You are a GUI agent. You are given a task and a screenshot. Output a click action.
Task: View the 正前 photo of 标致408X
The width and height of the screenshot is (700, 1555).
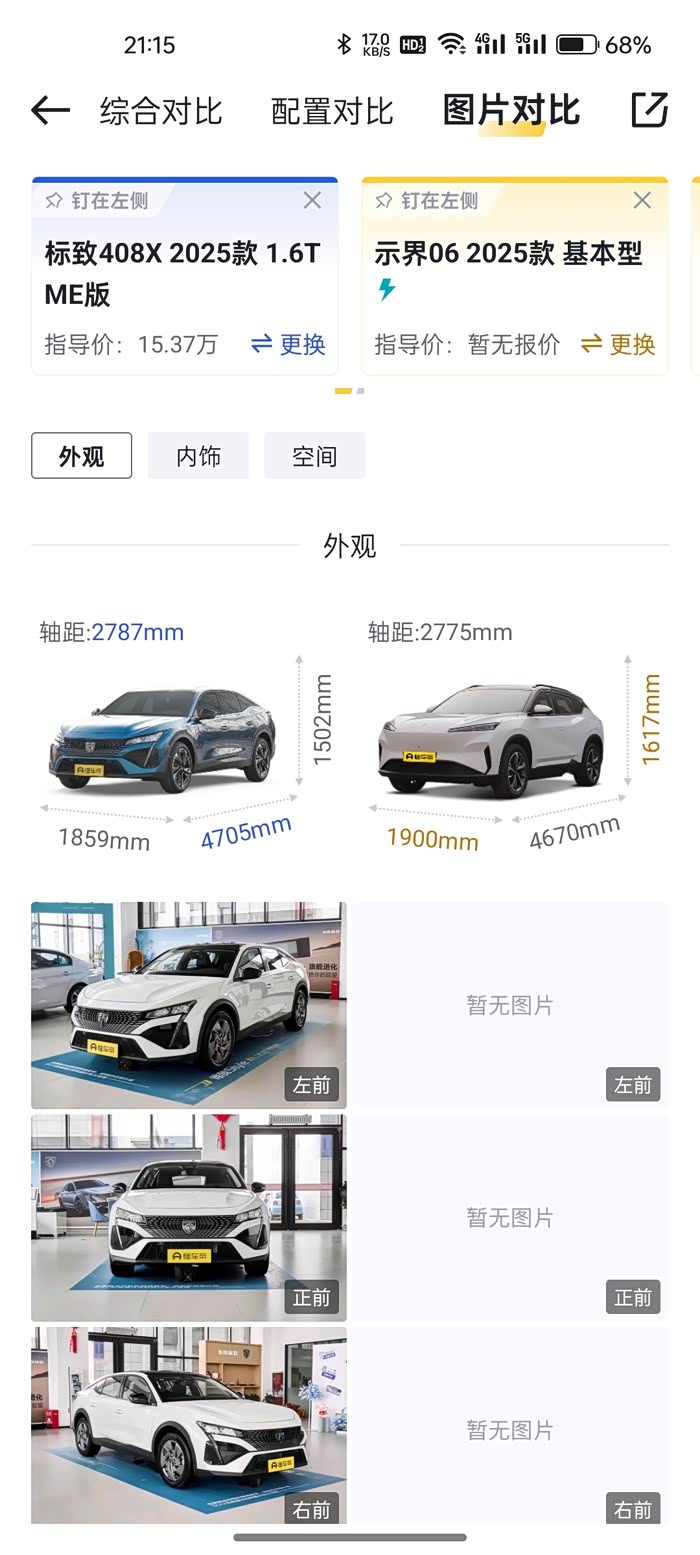click(x=189, y=1218)
